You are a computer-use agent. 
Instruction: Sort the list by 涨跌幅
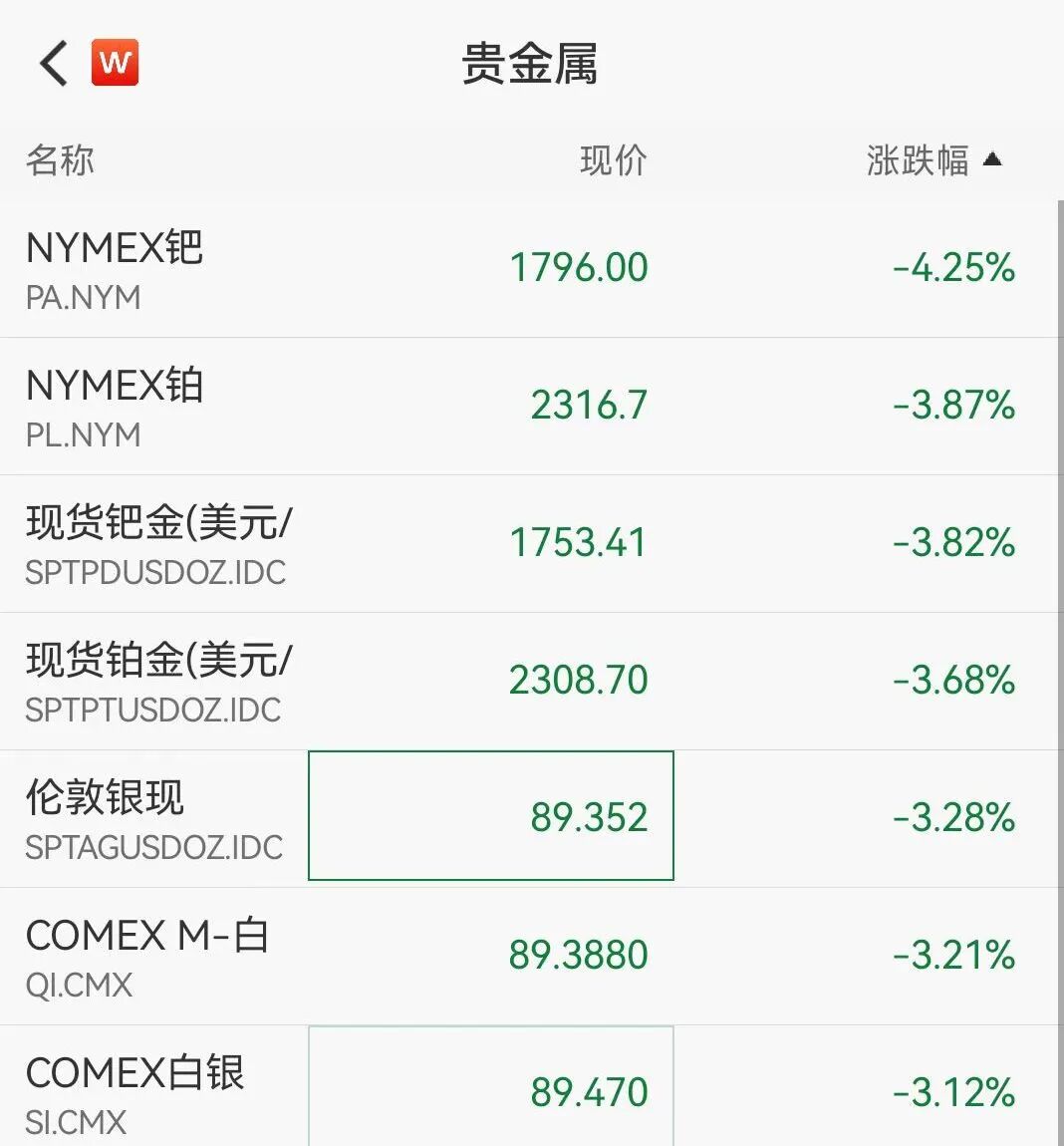click(932, 159)
